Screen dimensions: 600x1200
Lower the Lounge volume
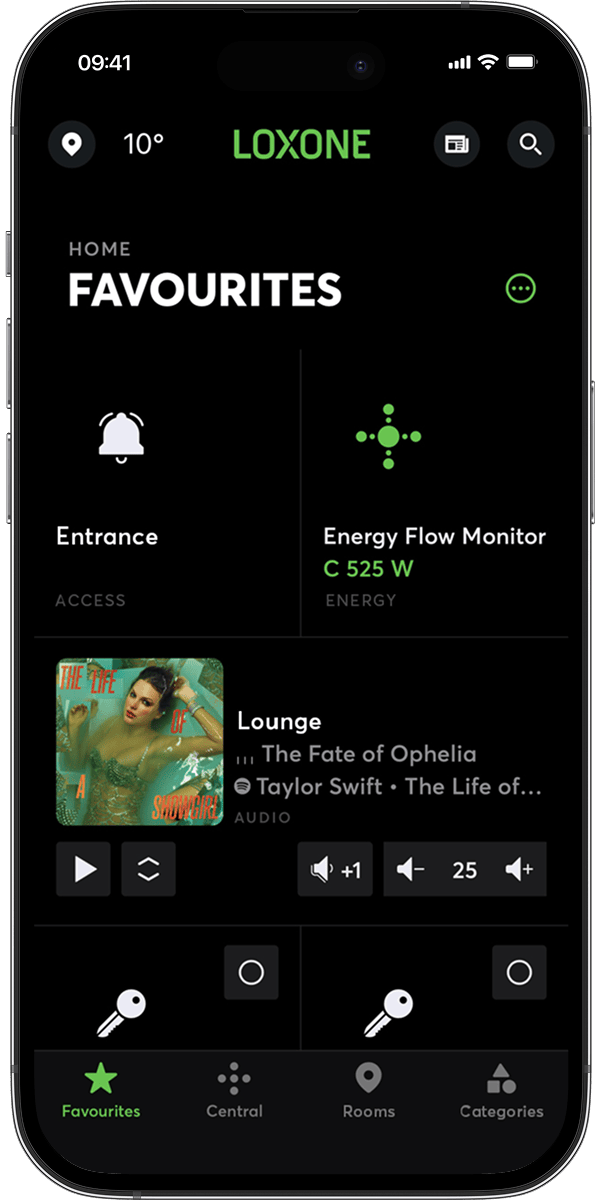(411, 870)
